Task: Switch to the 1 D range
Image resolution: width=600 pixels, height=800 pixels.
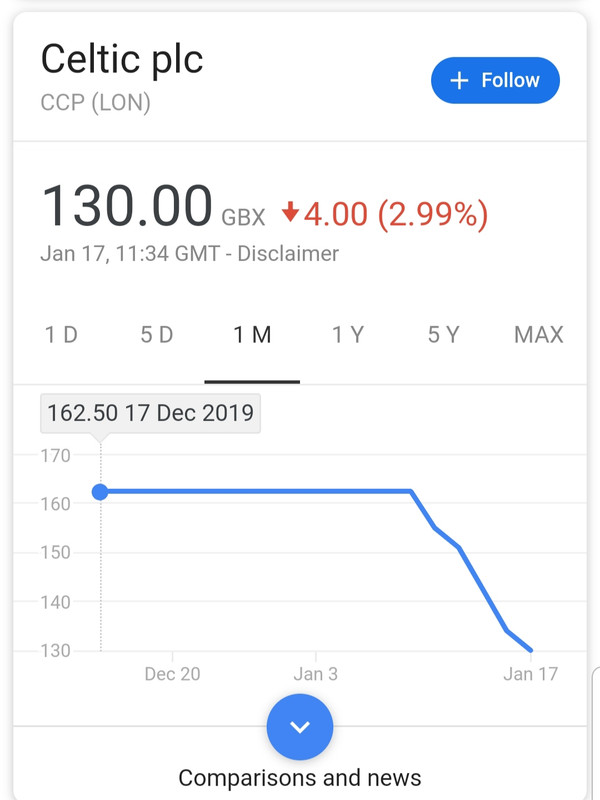Action: coord(61,335)
